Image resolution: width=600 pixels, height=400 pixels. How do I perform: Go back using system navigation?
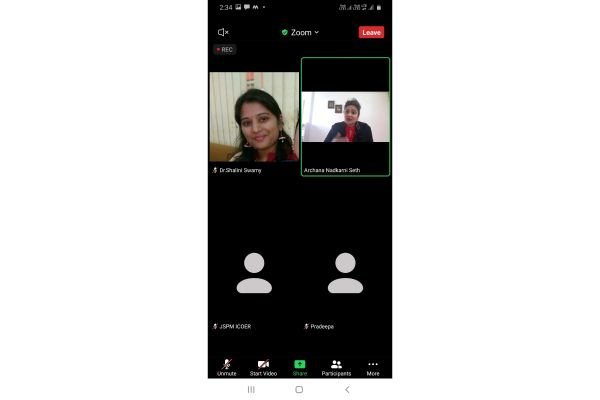(x=347, y=389)
